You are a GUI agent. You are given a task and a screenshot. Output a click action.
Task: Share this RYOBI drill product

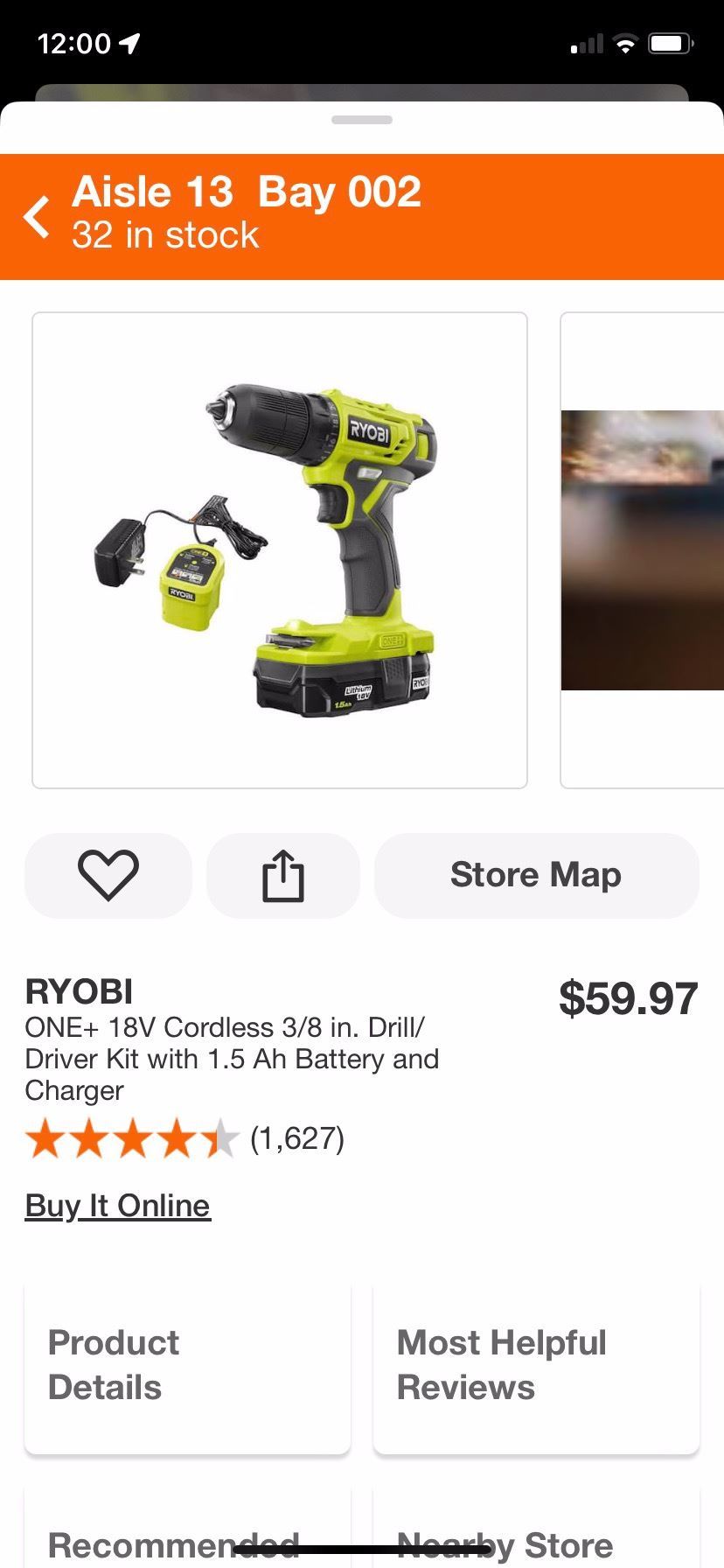point(283,875)
